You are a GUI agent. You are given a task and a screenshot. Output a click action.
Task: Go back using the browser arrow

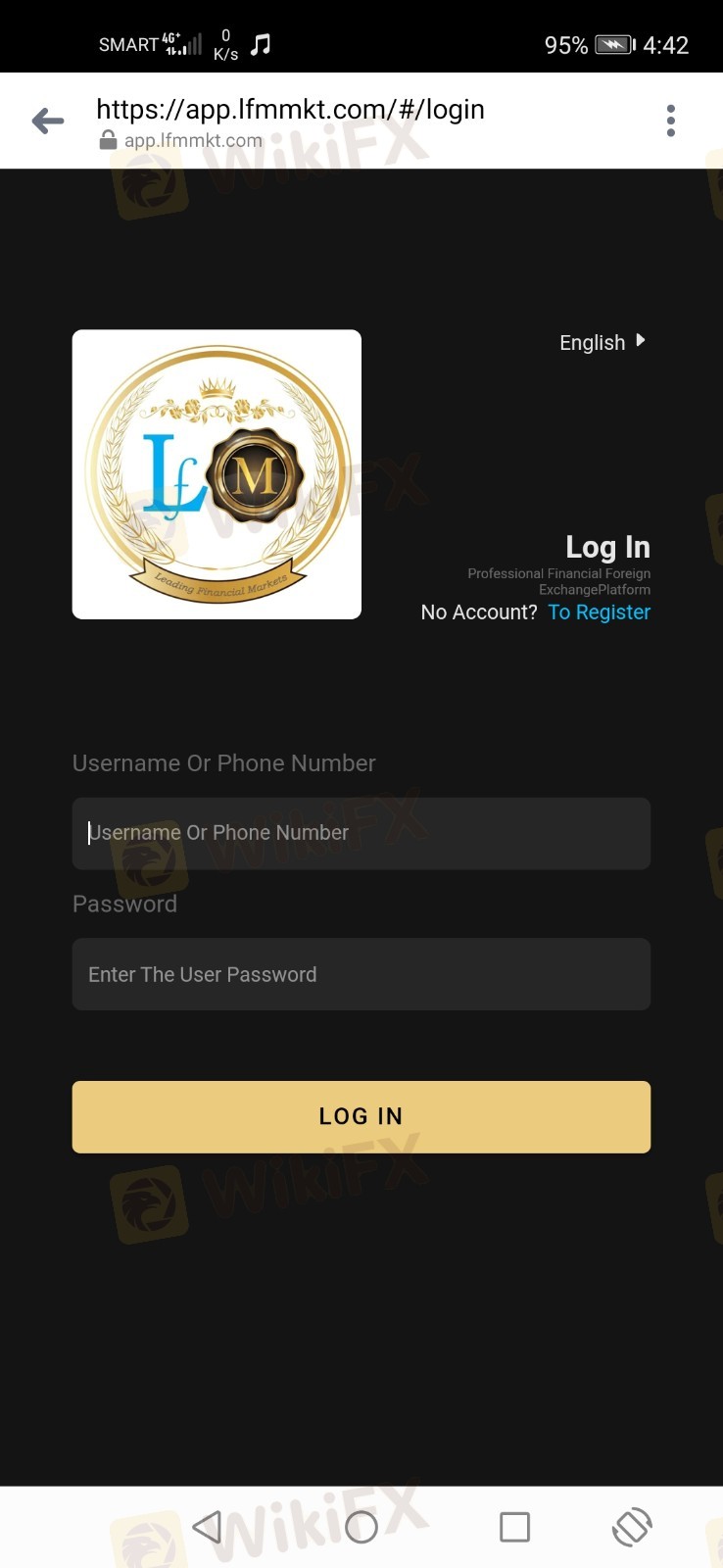point(47,121)
